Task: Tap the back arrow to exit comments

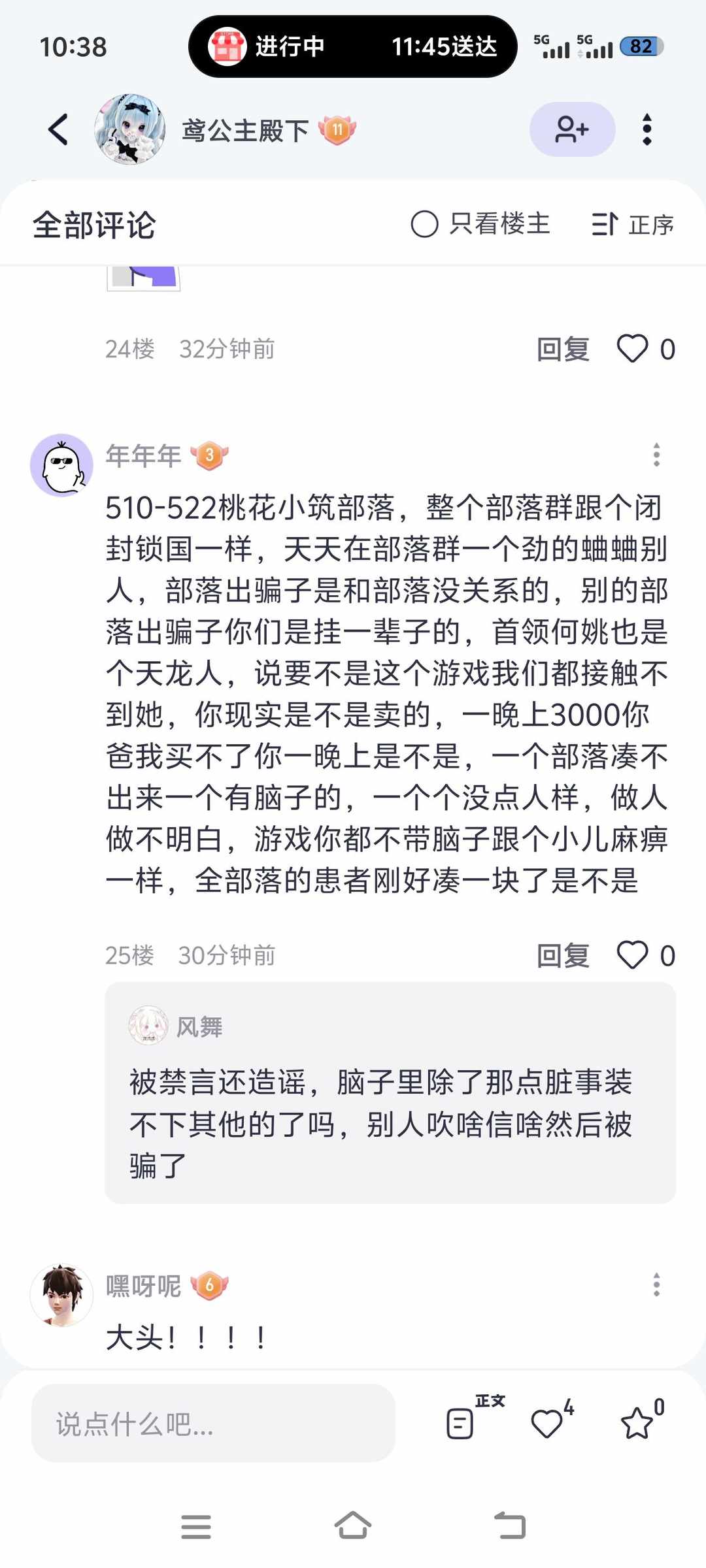Action: pyautogui.click(x=58, y=128)
